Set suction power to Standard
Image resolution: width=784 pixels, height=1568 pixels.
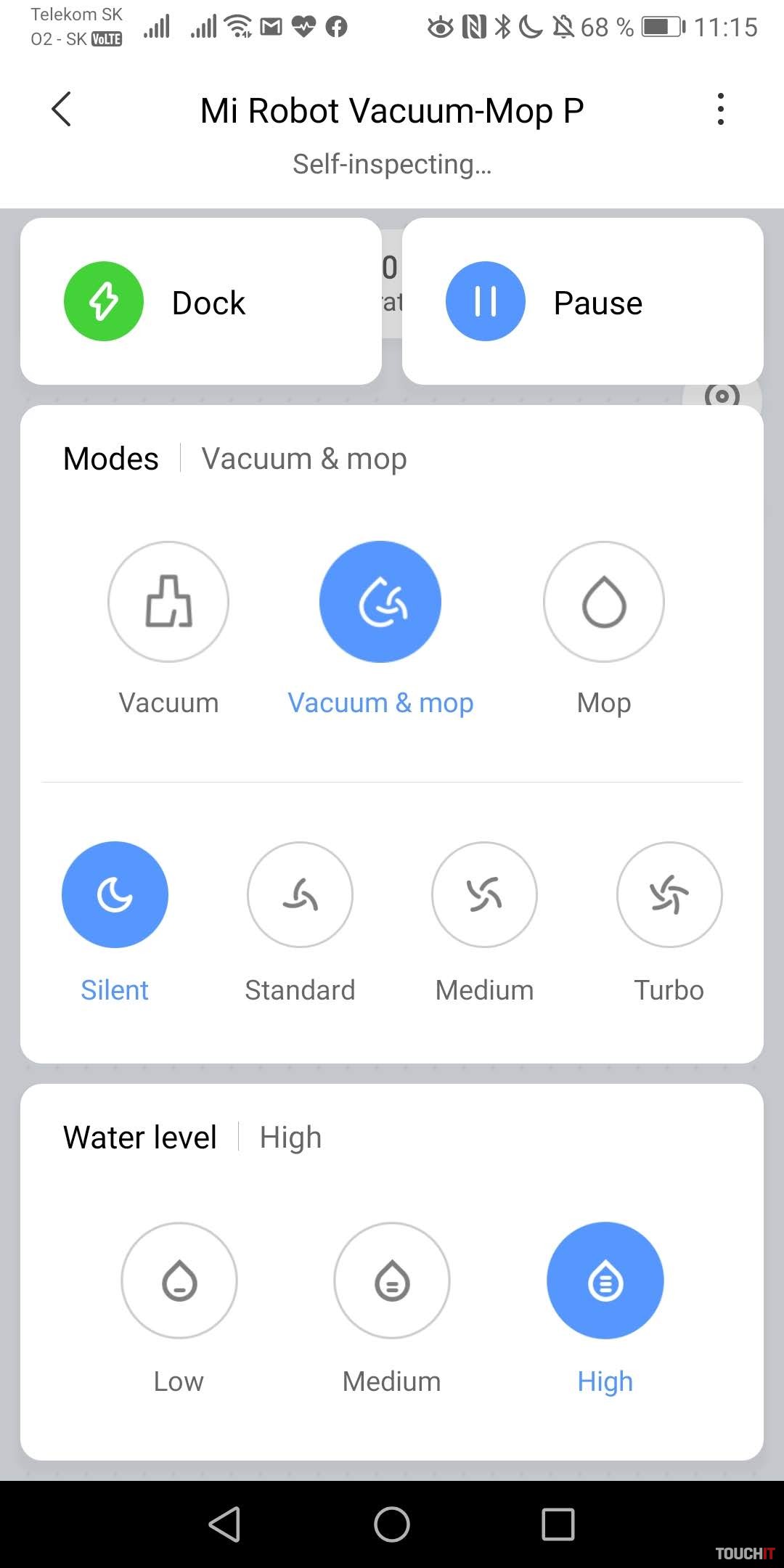(300, 894)
